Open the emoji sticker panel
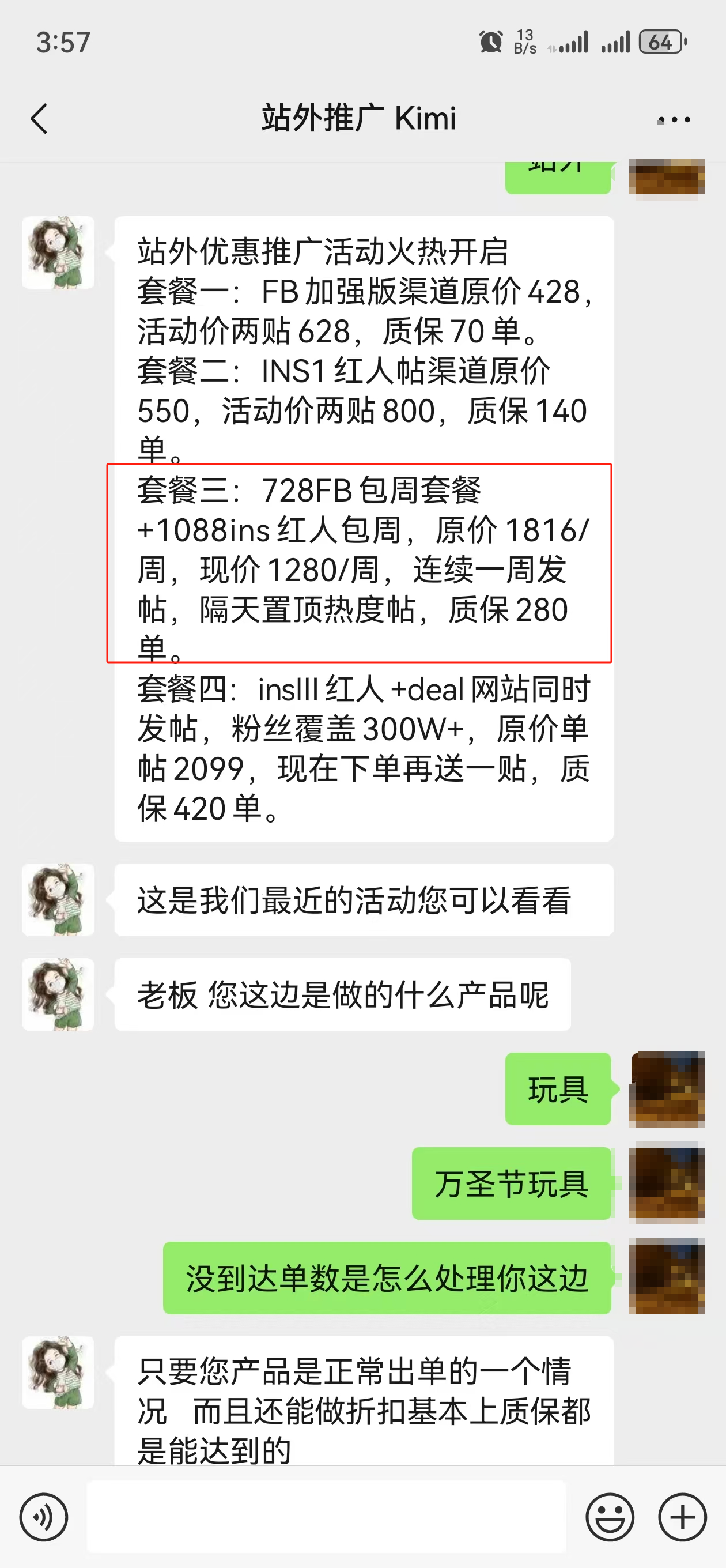The height and width of the screenshot is (1568, 726). click(609, 1517)
